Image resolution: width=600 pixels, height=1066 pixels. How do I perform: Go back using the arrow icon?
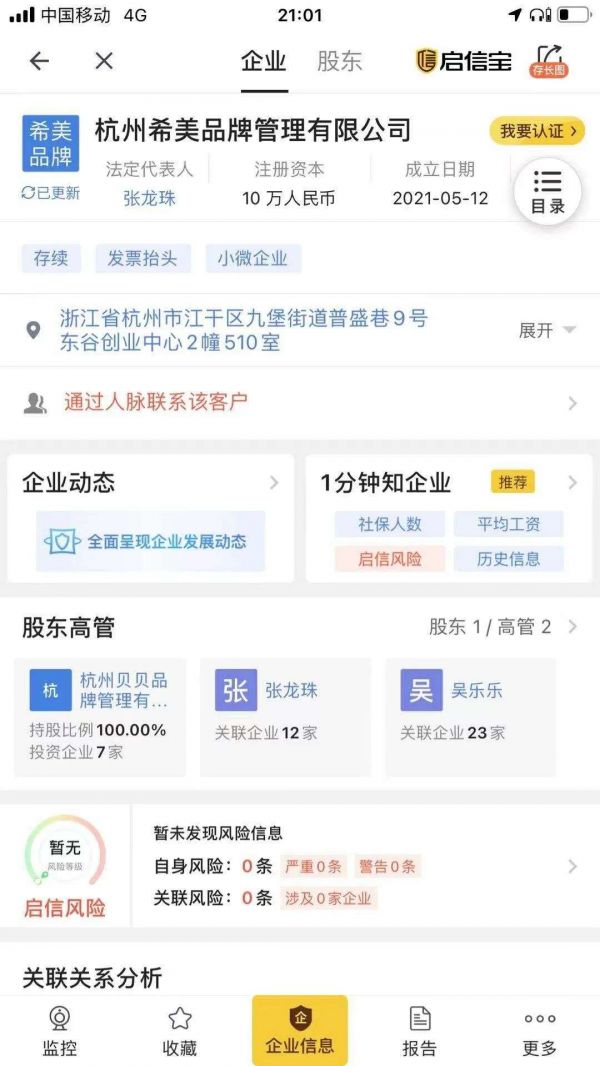(x=39, y=61)
